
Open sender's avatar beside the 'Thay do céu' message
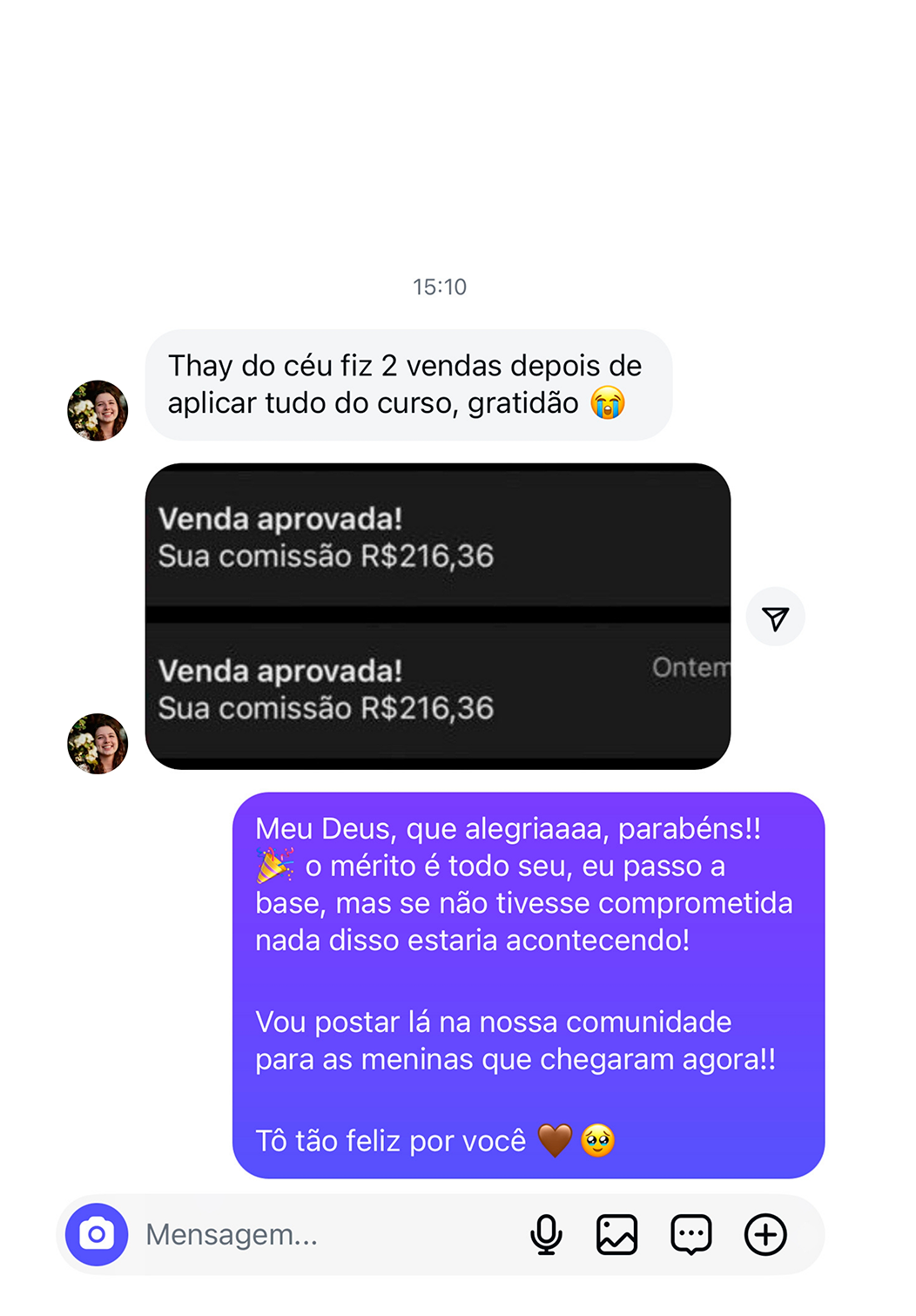[98, 410]
